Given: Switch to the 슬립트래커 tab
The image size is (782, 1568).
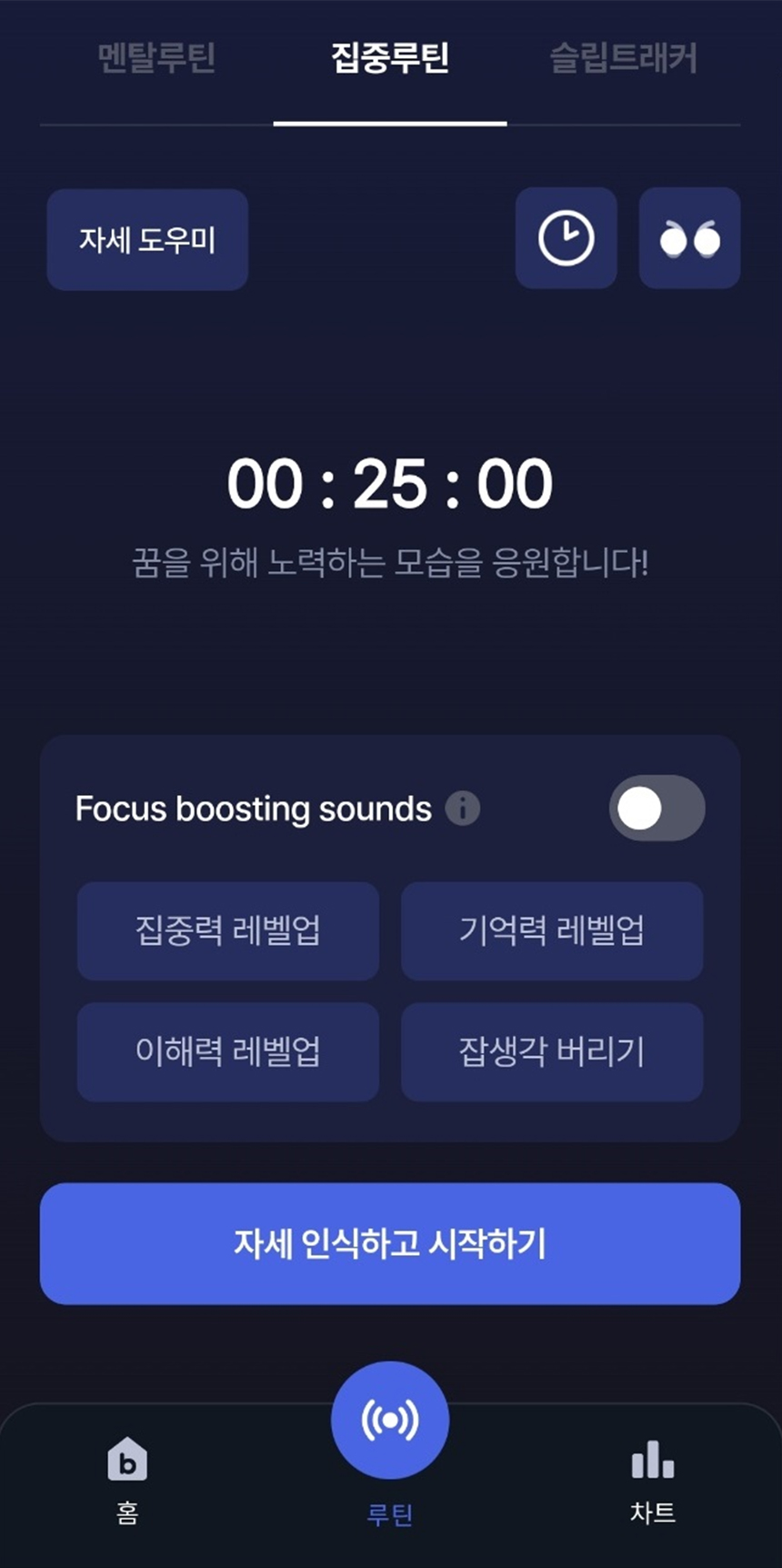Looking at the screenshot, I should click(x=624, y=58).
